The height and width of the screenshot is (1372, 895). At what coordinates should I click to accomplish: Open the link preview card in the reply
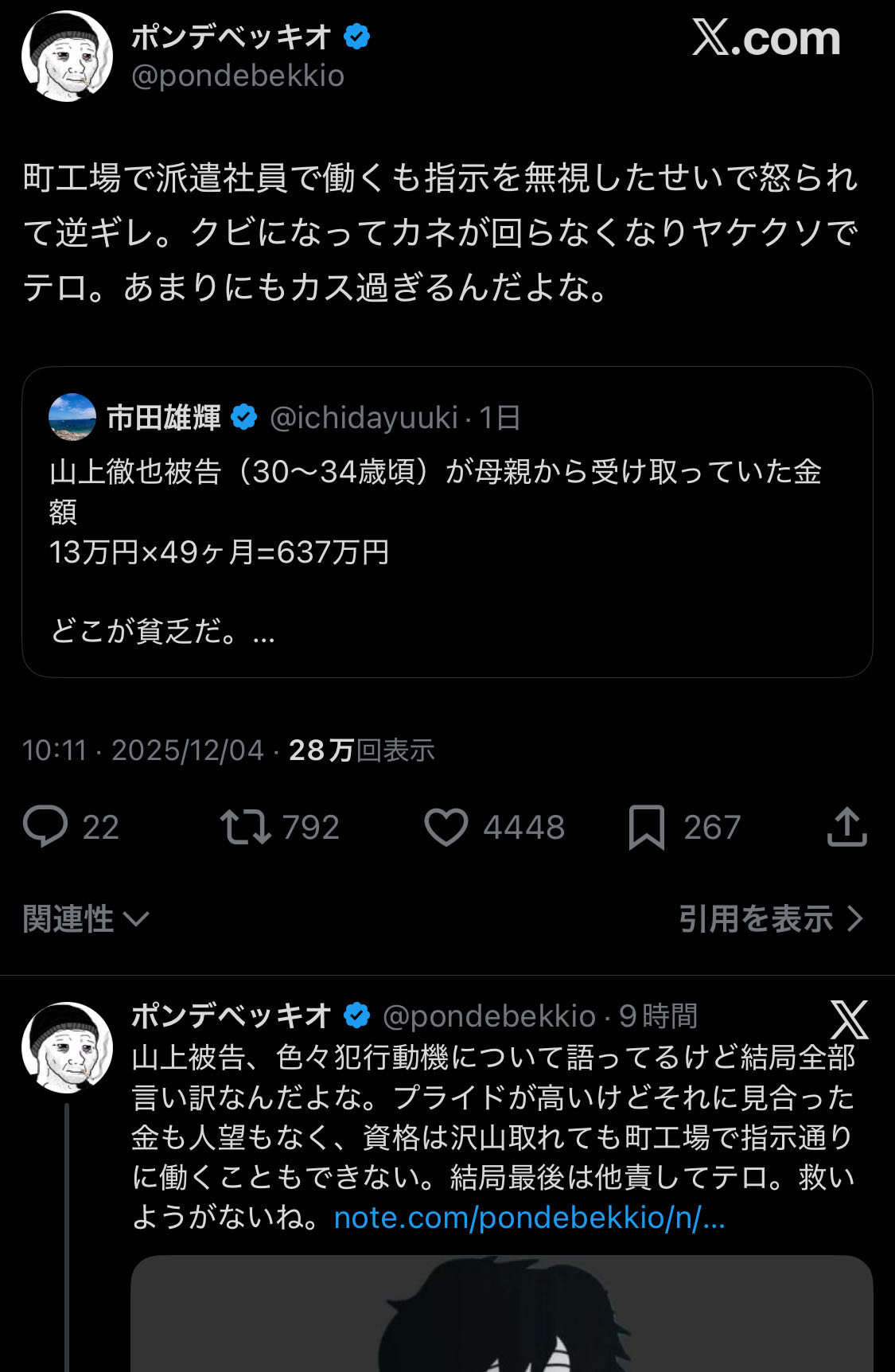pyautogui.click(x=501, y=1313)
